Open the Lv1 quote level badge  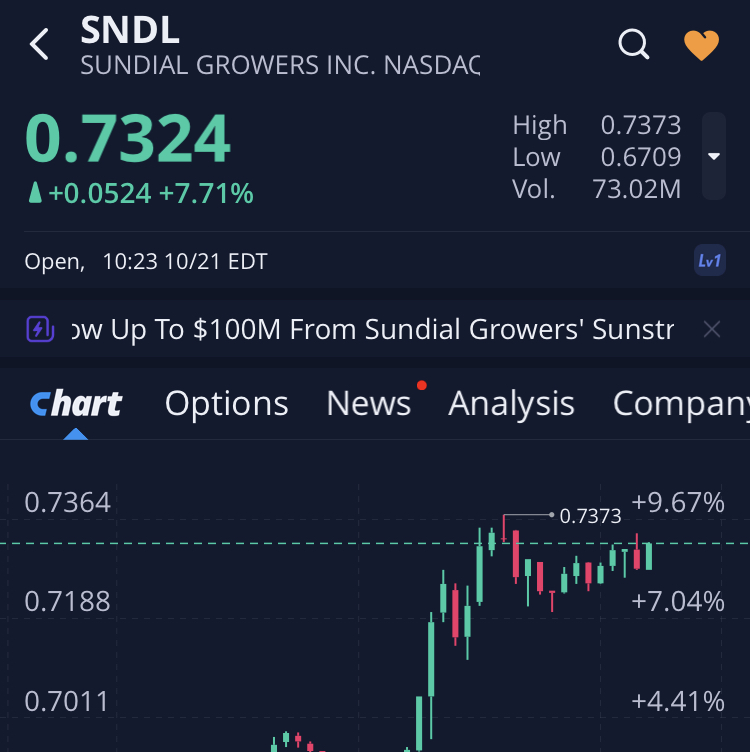click(709, 261)
